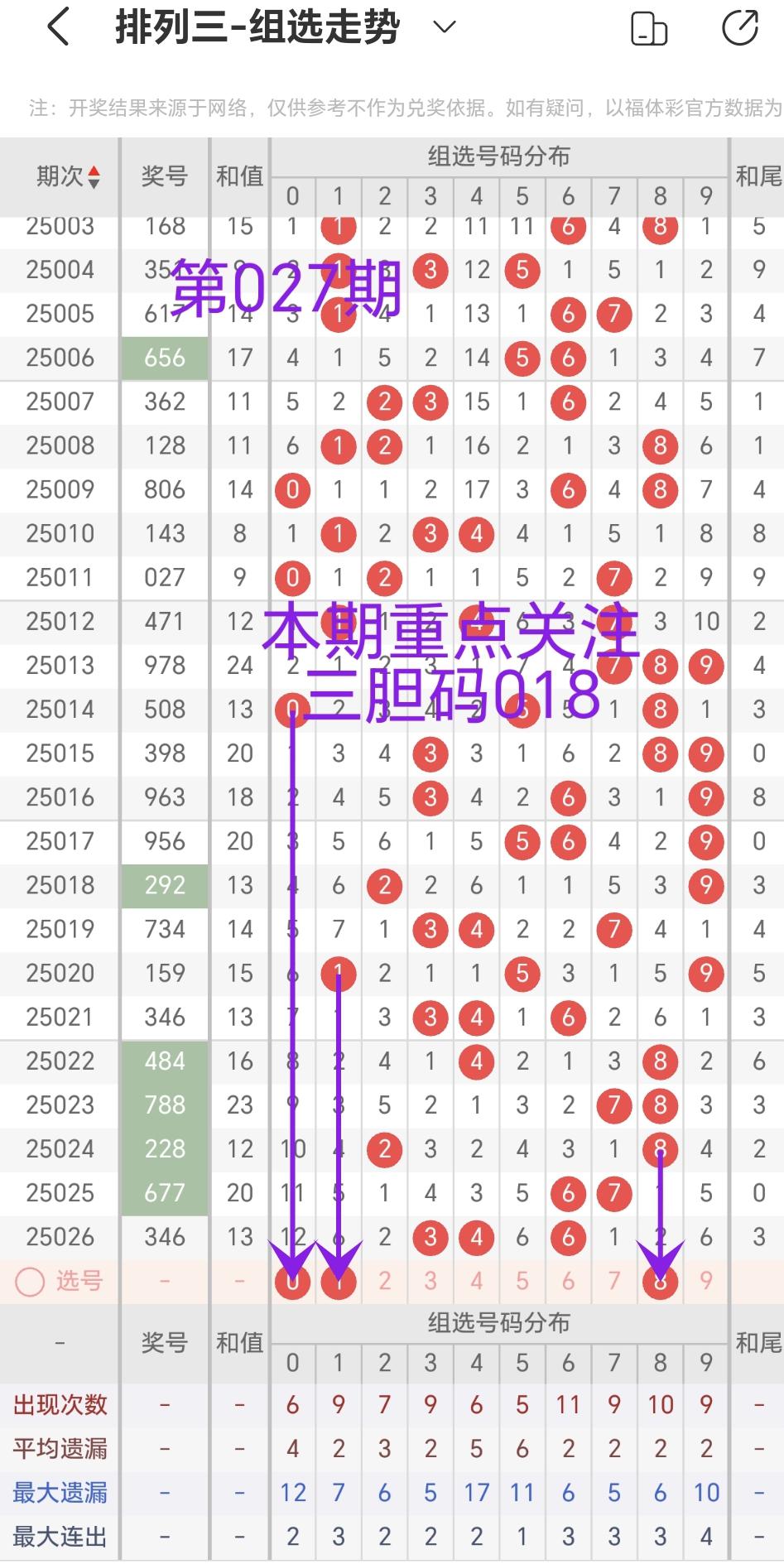Image resolution: width=784 pixels, height=1564 pixels.
Task: Deselect number 0 in the 选号 row
Action: click(292, 1281)
